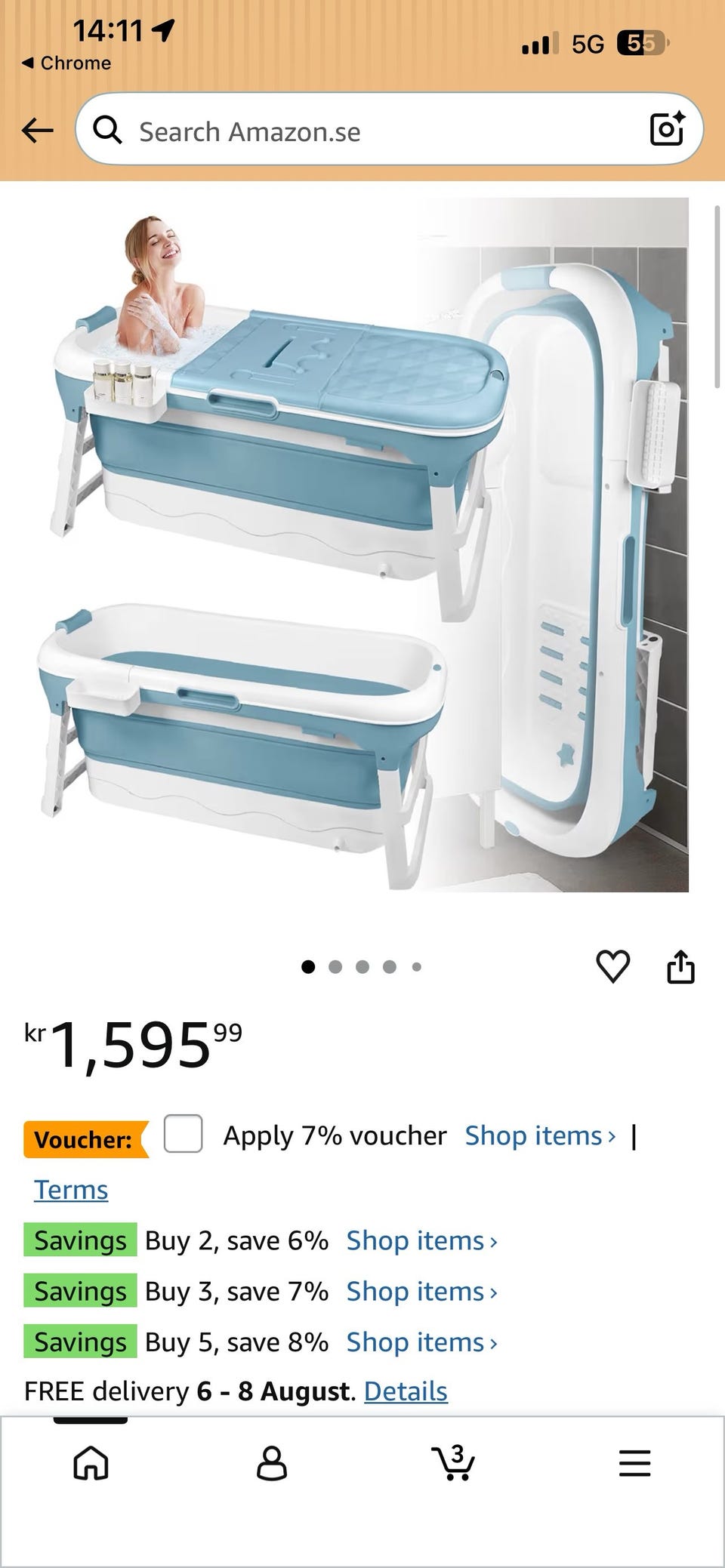
Task: Go to the Home tab
Action: click(91, 1463)
